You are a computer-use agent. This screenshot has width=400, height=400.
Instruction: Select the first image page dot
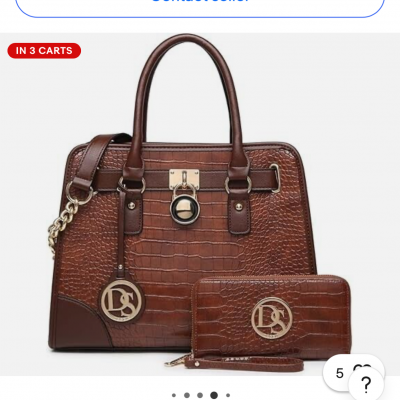174,395
